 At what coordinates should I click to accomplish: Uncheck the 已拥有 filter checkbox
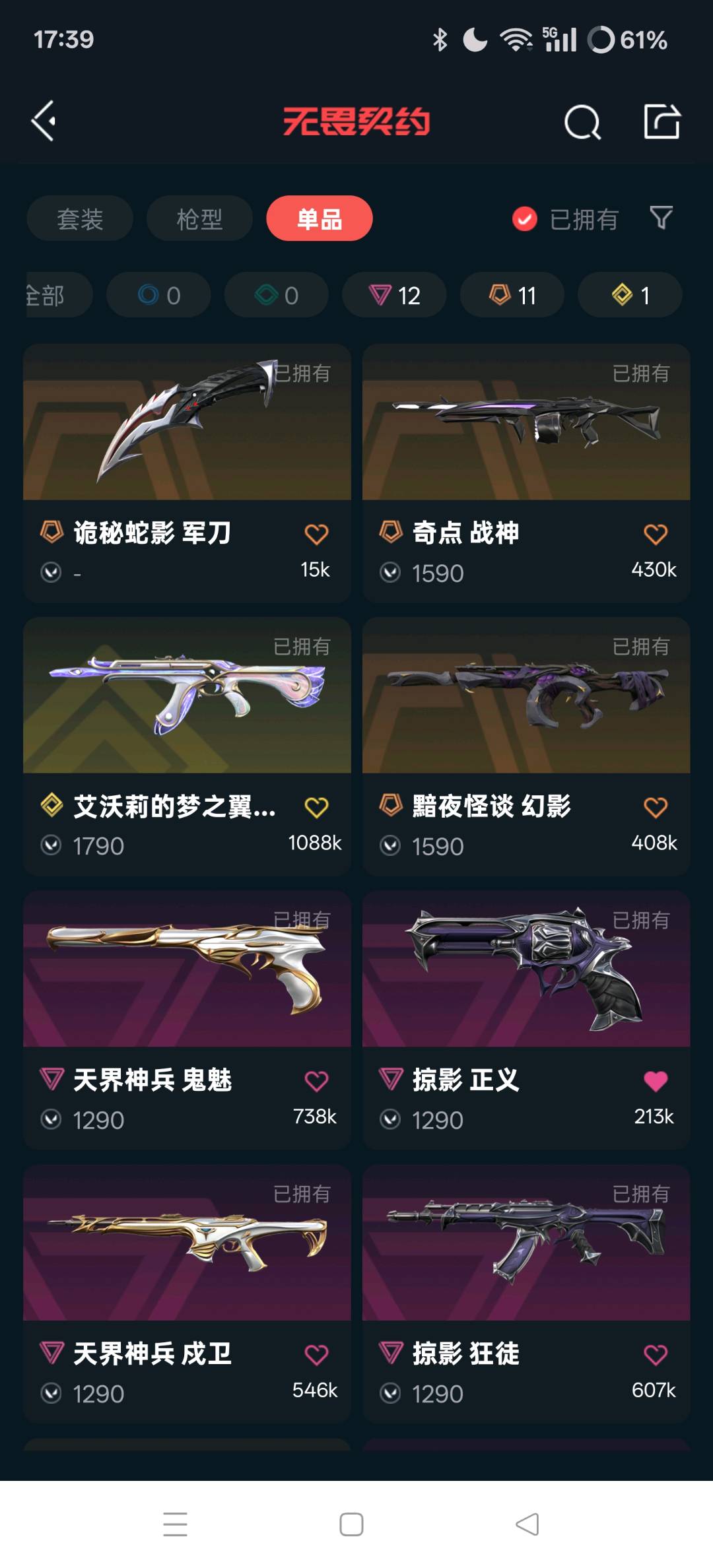pyautogui.click(x=525, y=219)
